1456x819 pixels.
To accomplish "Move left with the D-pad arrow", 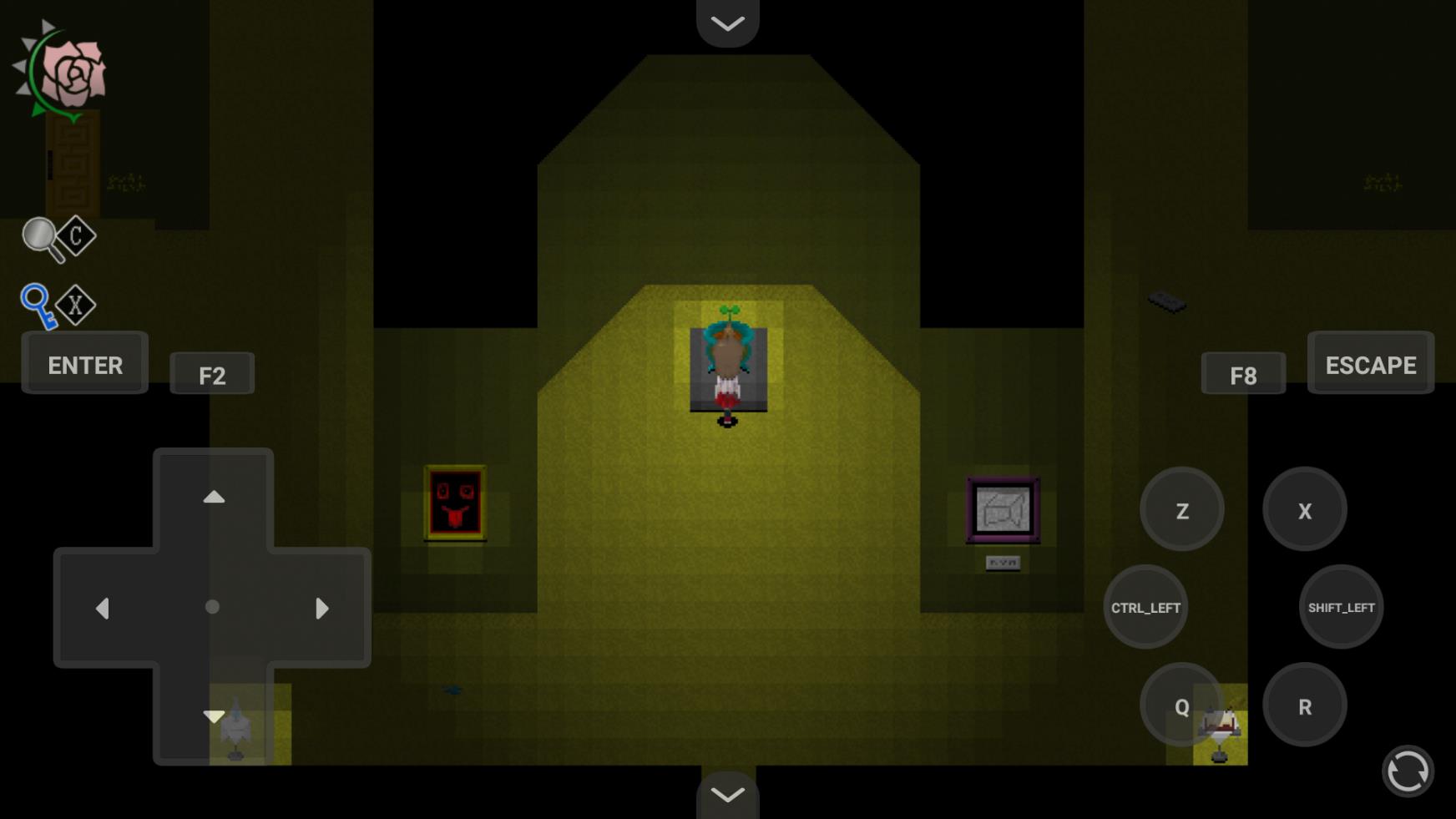I will coord(103,608).
